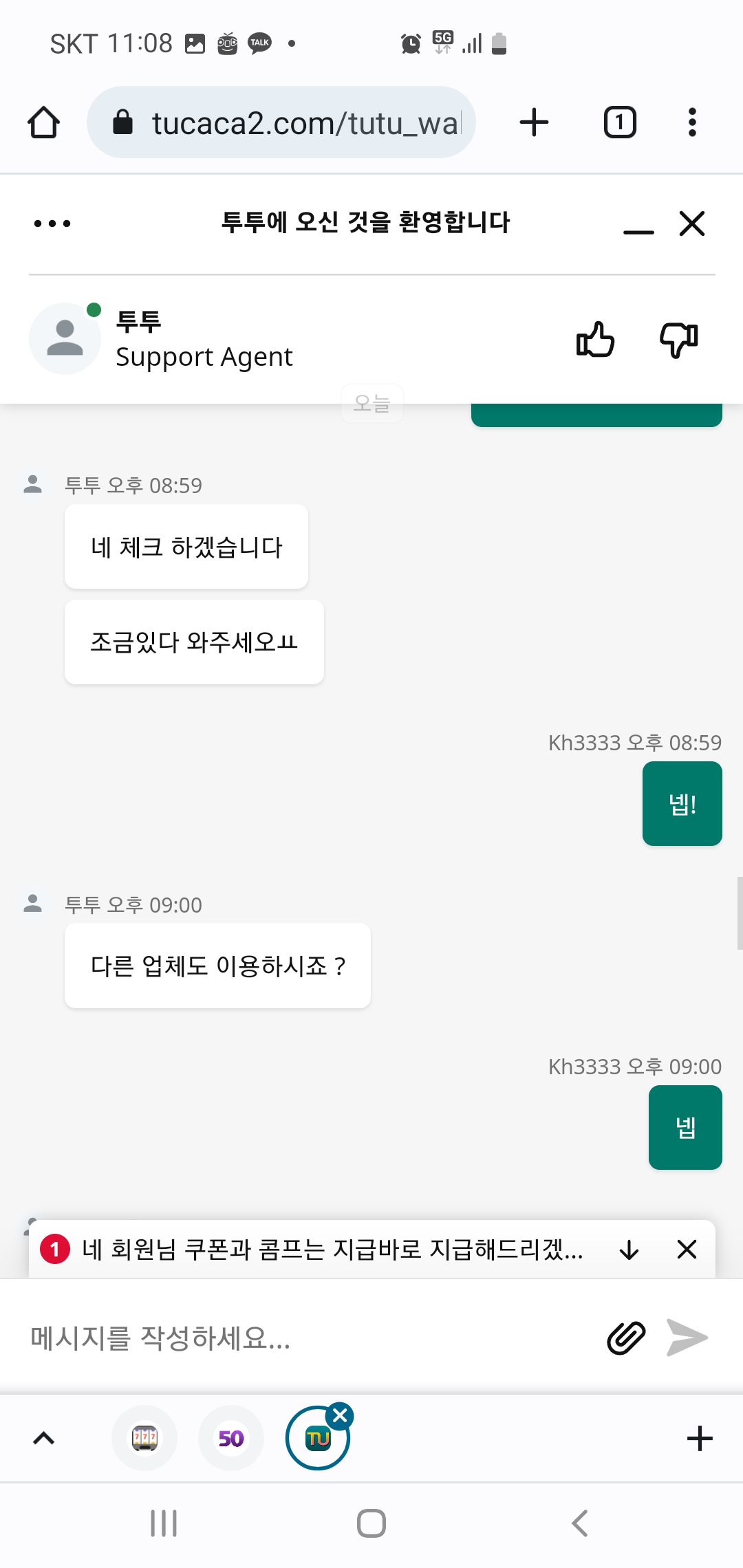Screen dimensions: 743x1568
Task: Go to the browser home page
Action: 43,122
